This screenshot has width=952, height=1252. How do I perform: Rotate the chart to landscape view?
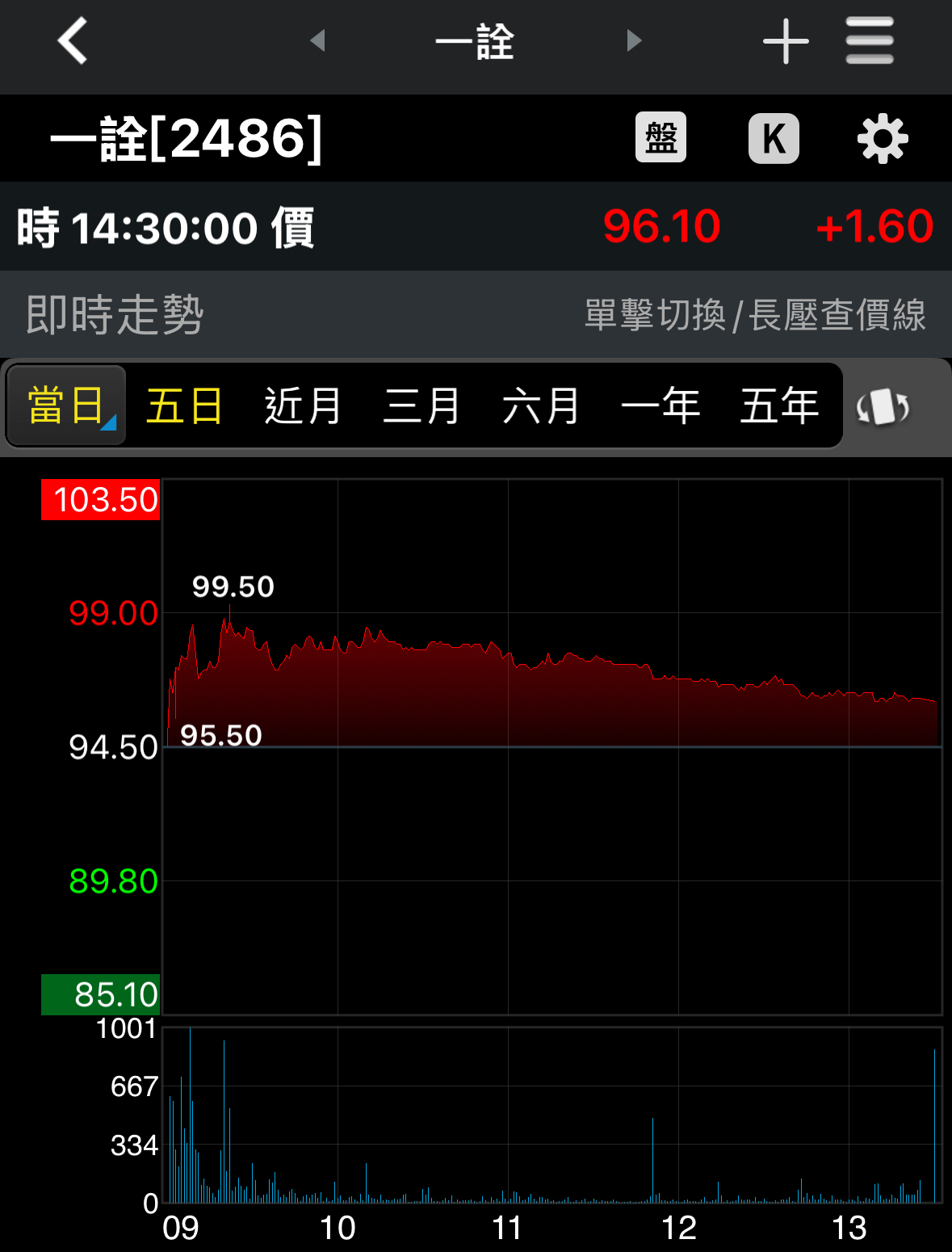pos(883,406)
